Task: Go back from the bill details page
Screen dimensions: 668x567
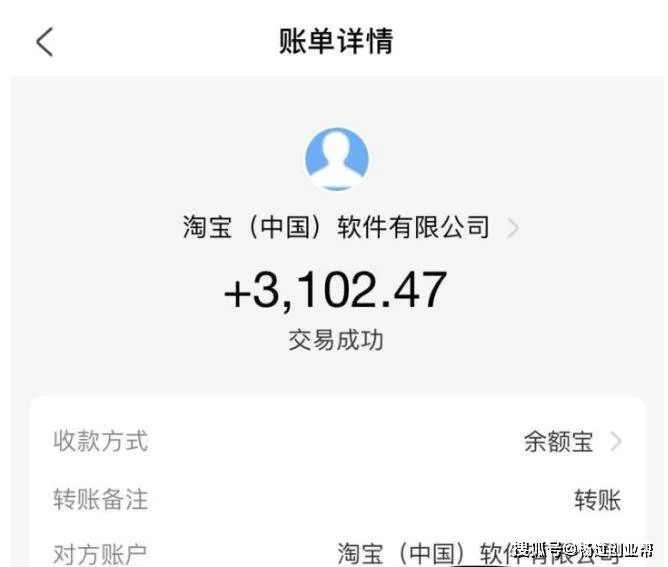Action: (44, 42)
